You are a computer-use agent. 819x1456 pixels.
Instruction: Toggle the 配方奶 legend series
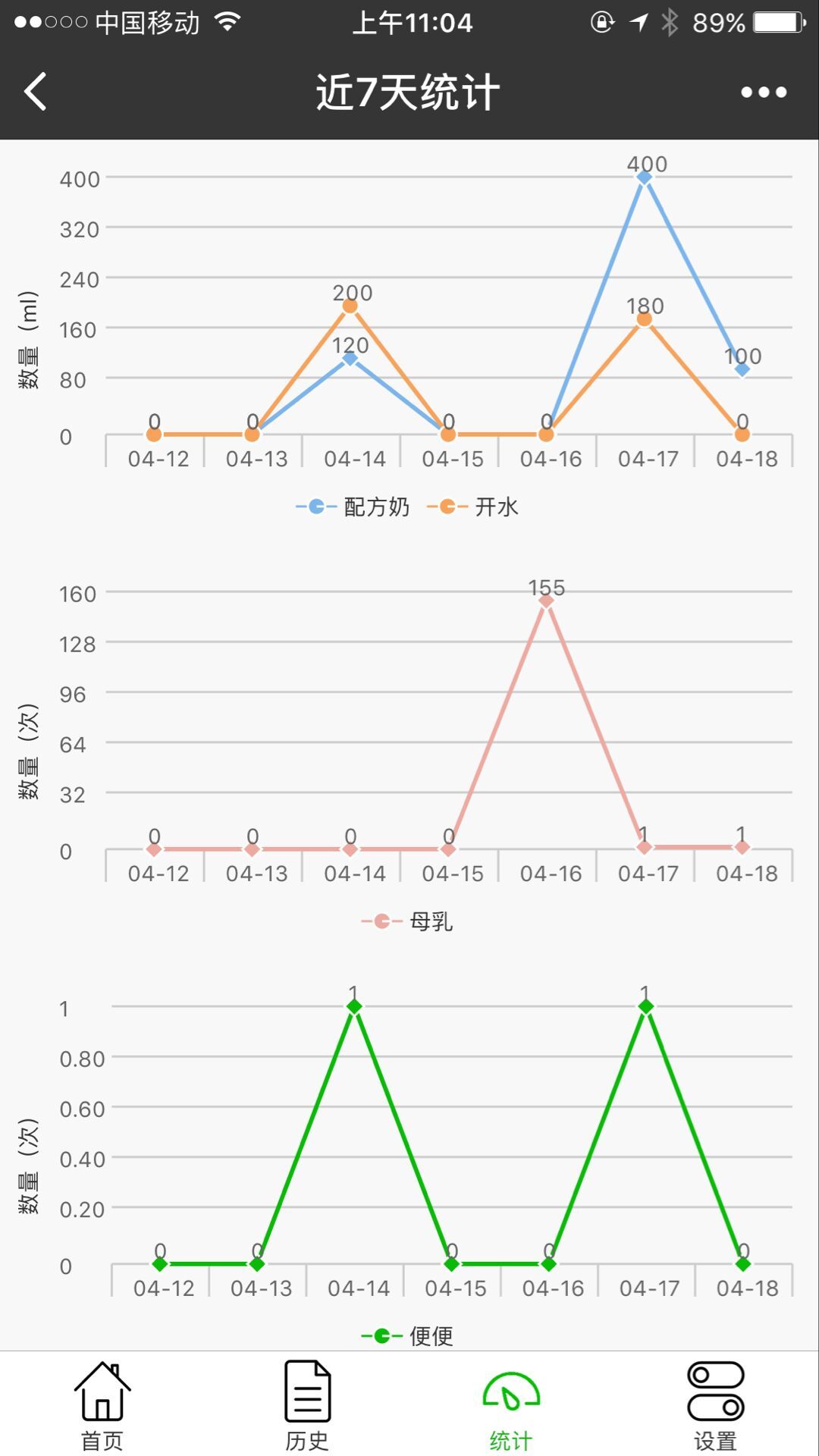[354, 507]
